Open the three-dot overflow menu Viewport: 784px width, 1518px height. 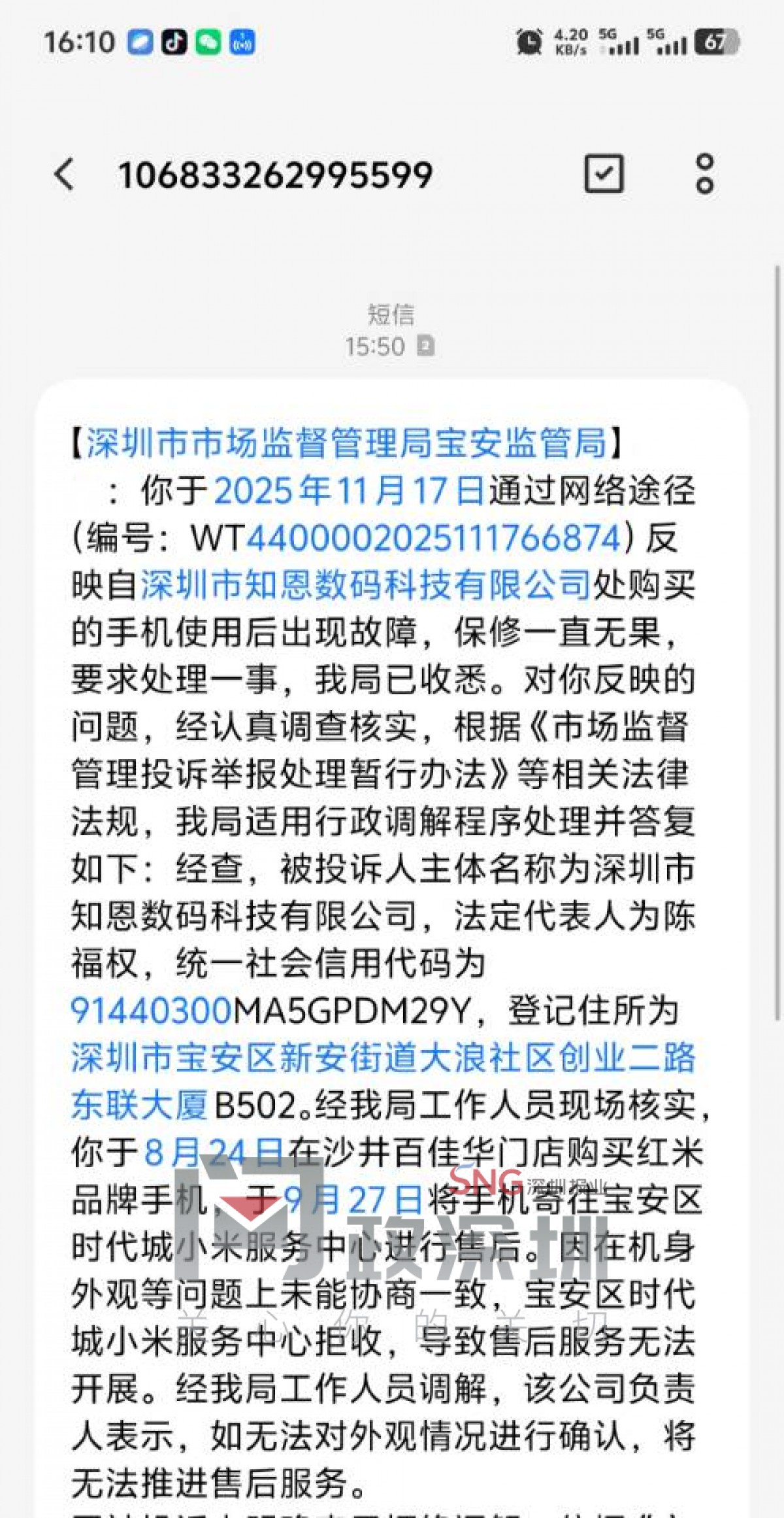point(705,175)
